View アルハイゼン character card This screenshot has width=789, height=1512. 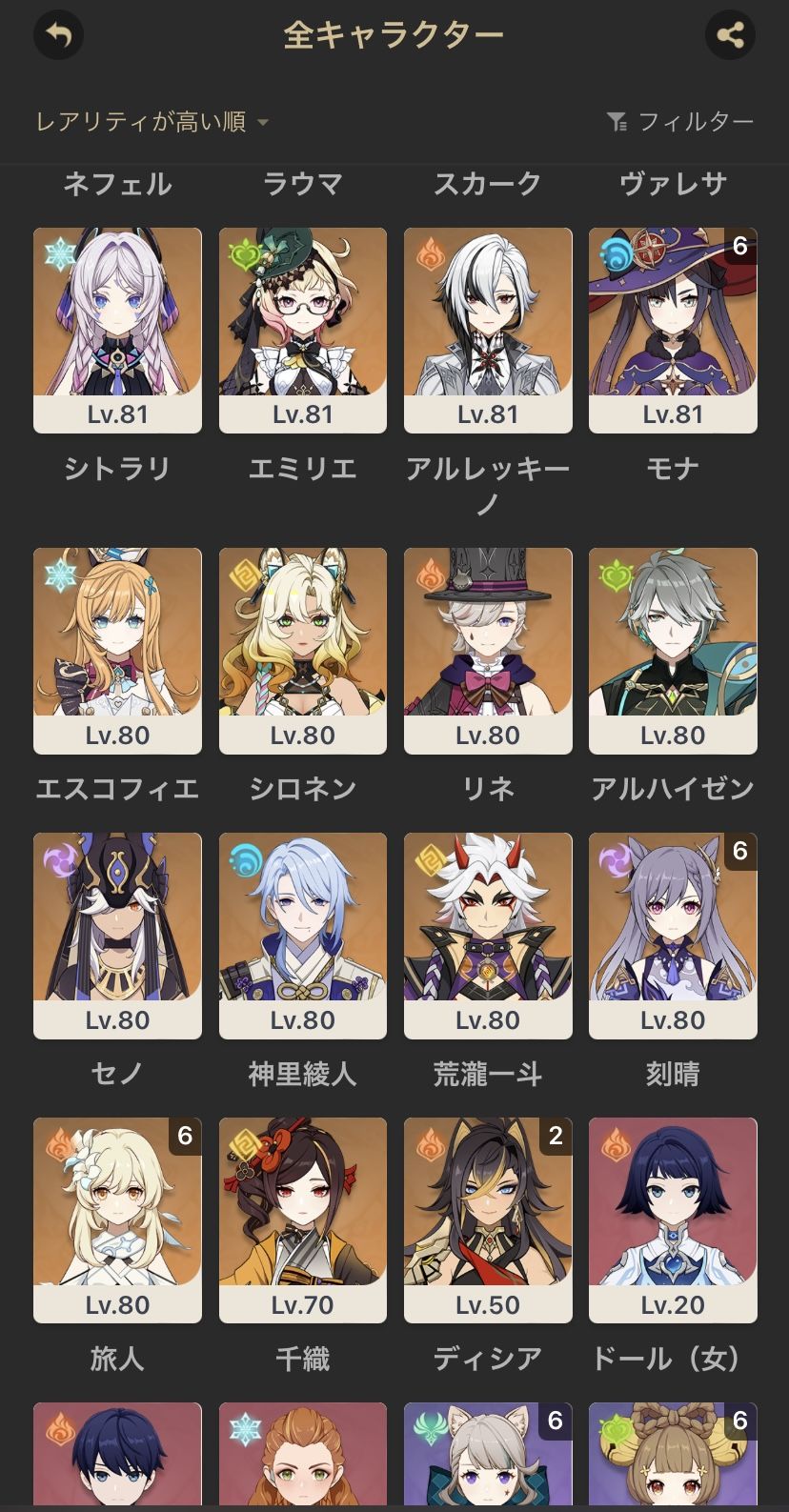click(x=673, y=650)
